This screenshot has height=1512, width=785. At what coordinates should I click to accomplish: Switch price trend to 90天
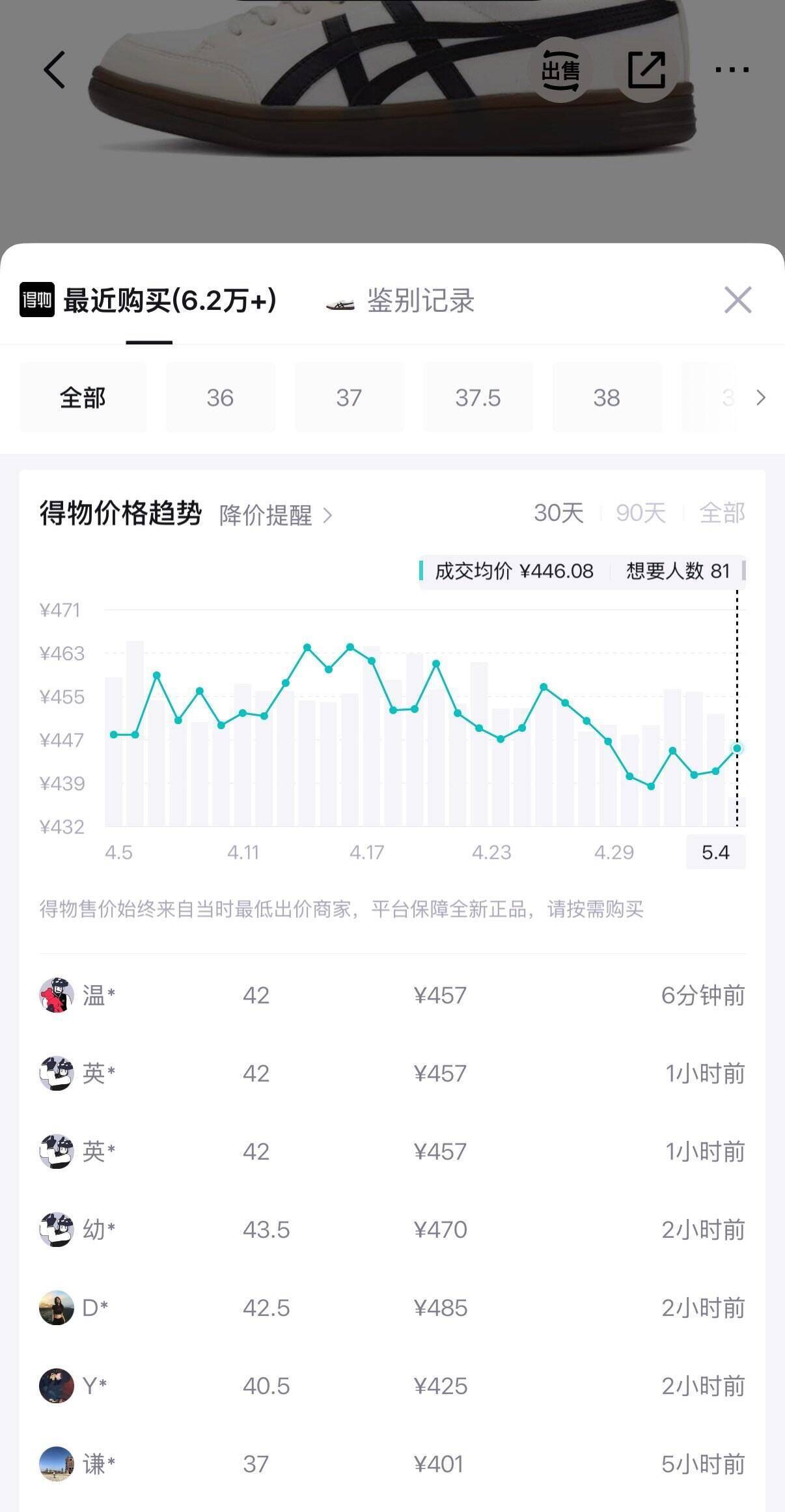pyautogui.click(x=640, y=513)
